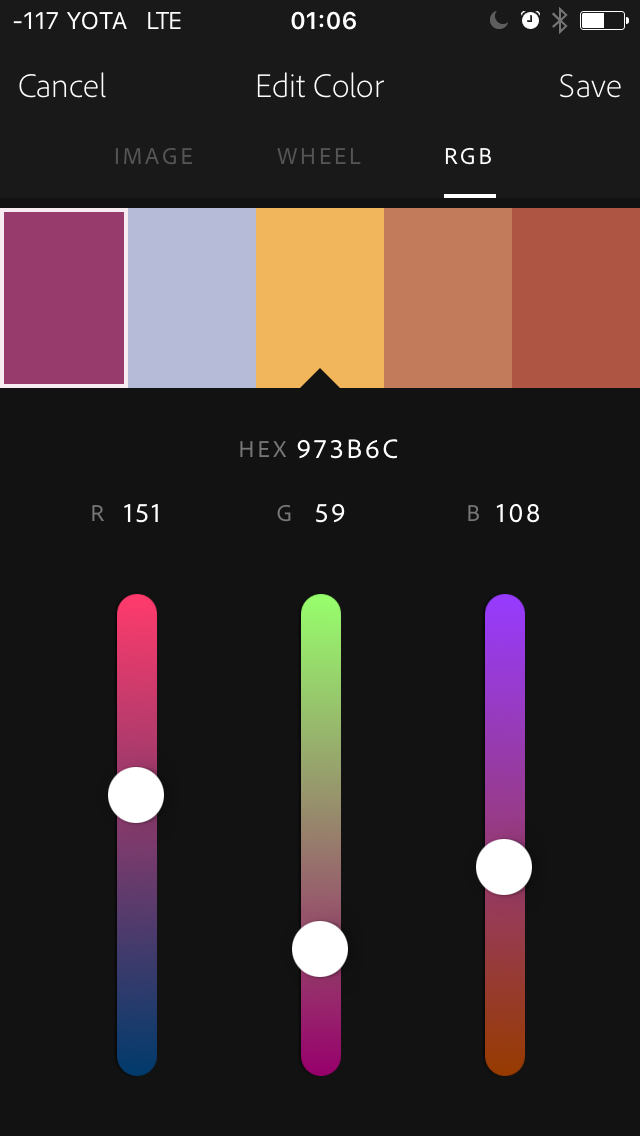Switch to the IMAGE tab
This screenshot has height=1136, width=640.
point(154,157)
